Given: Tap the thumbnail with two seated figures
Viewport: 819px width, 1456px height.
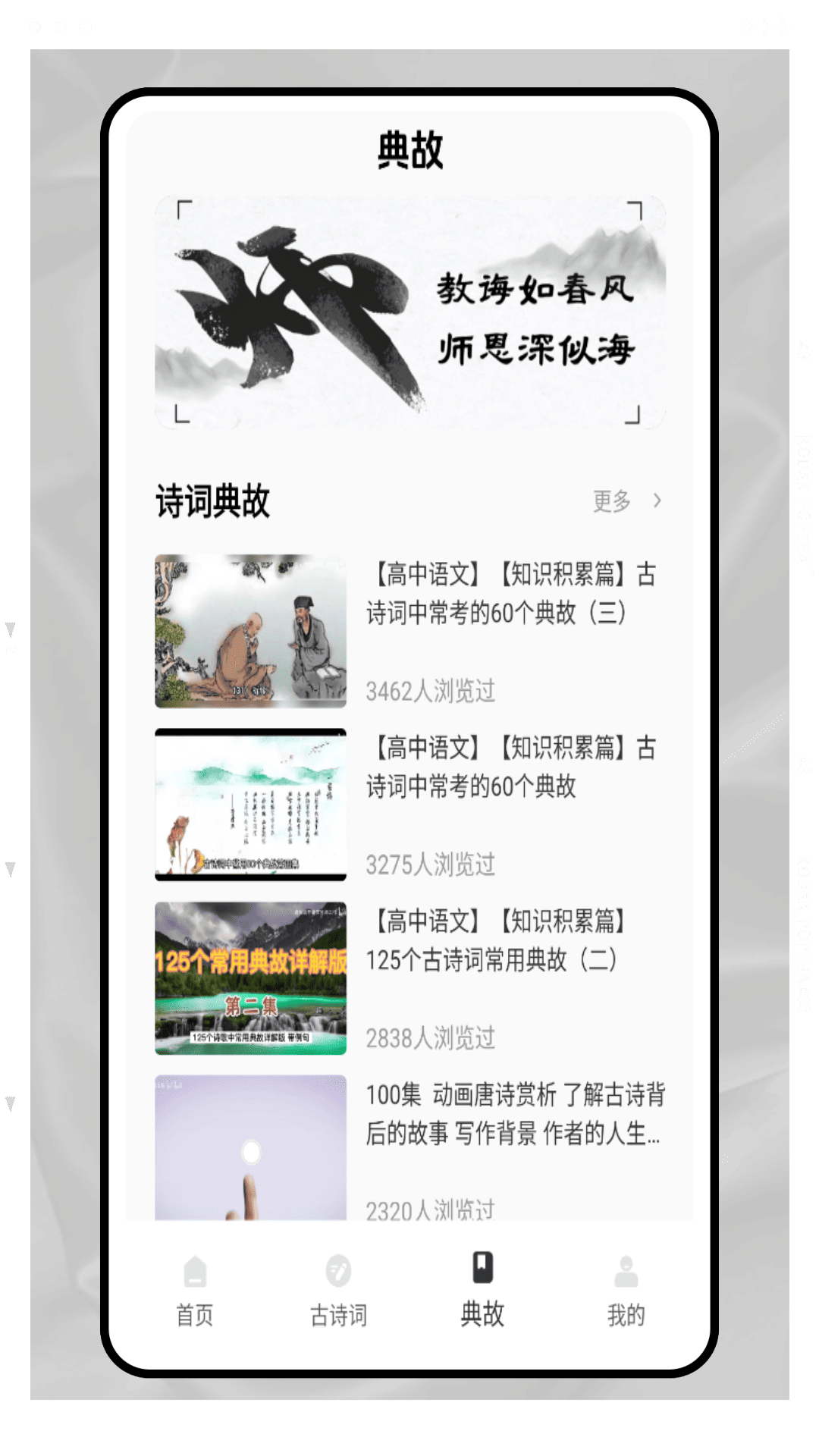Looking at the screenshot, I should coord(251,630).
